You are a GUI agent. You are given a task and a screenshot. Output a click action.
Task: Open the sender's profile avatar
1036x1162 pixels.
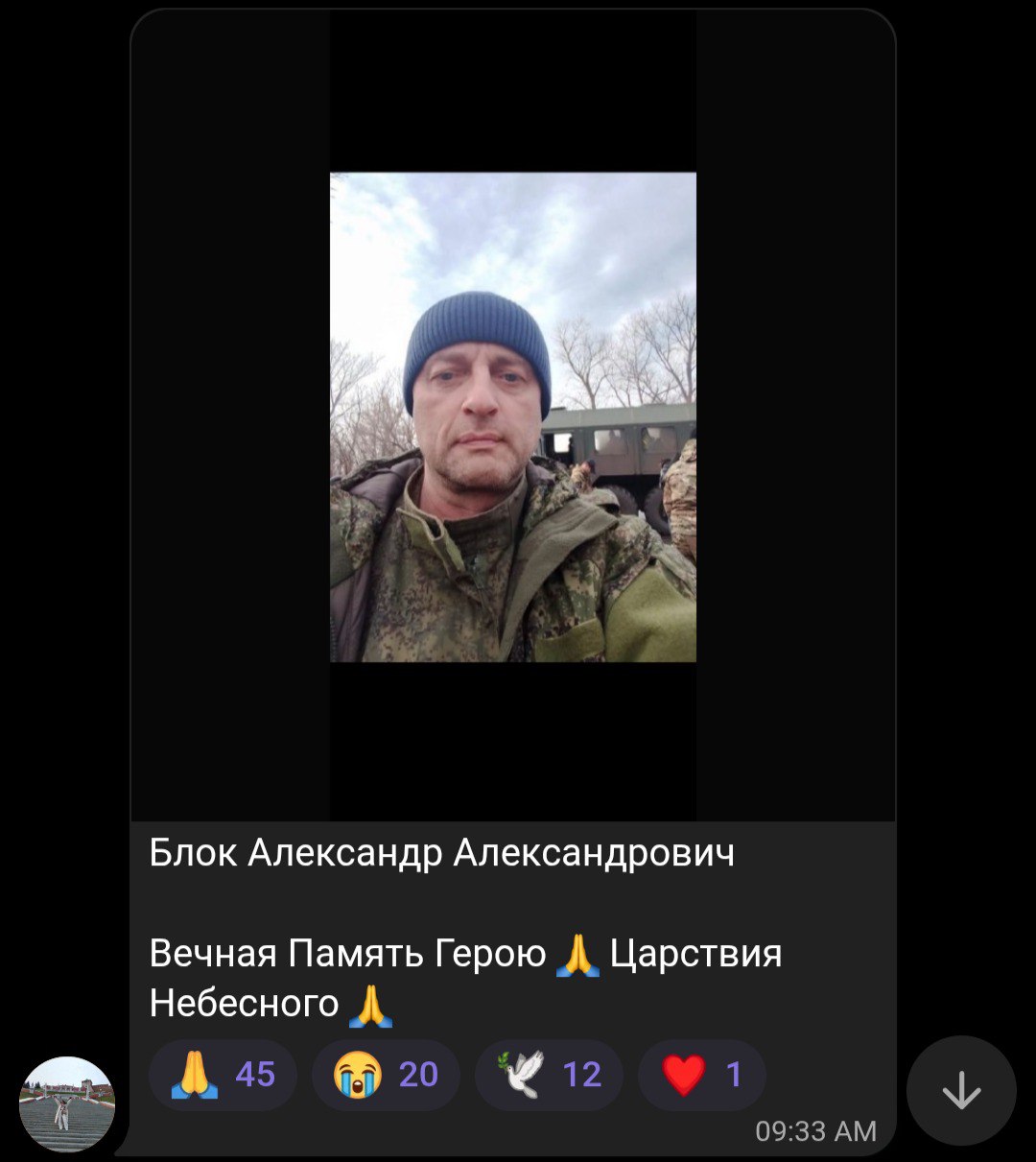click(x=67, y=1103)
